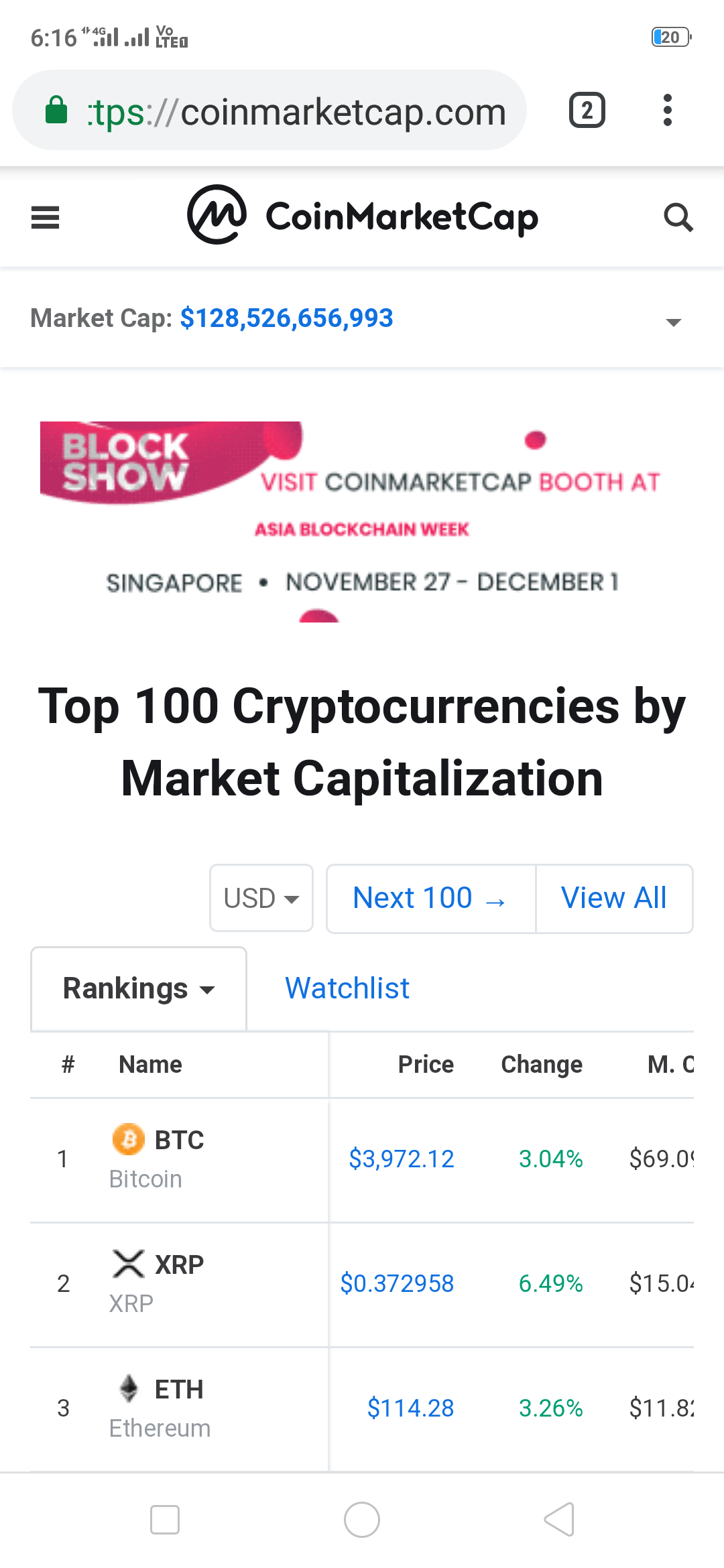Open the CoinMarketCap hamburger menu
Screen dimensions: 724x1568
(45, 218)
